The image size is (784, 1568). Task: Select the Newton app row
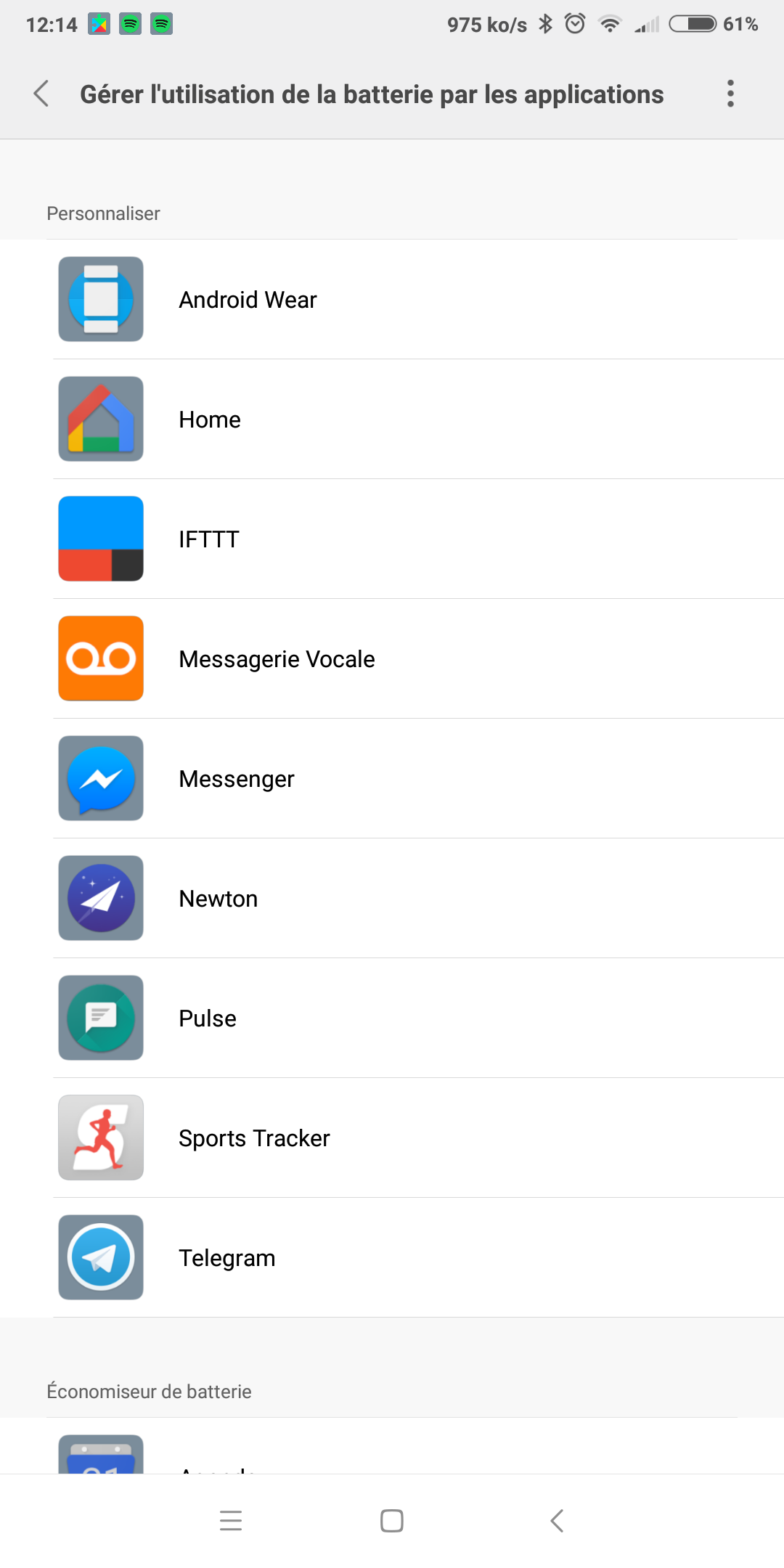[x=392, y=898]
